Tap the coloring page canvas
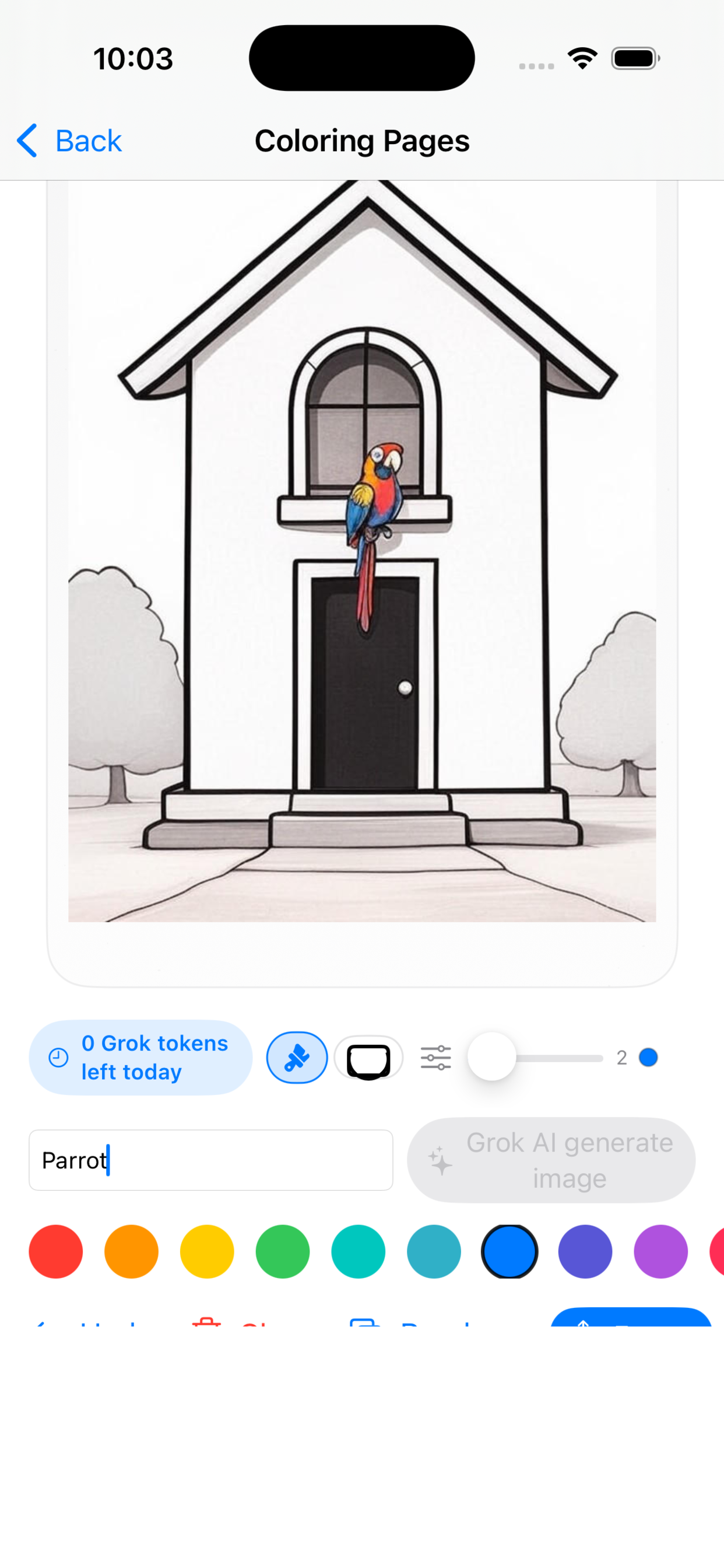The image size is (724, 1568). coord(362,551)
